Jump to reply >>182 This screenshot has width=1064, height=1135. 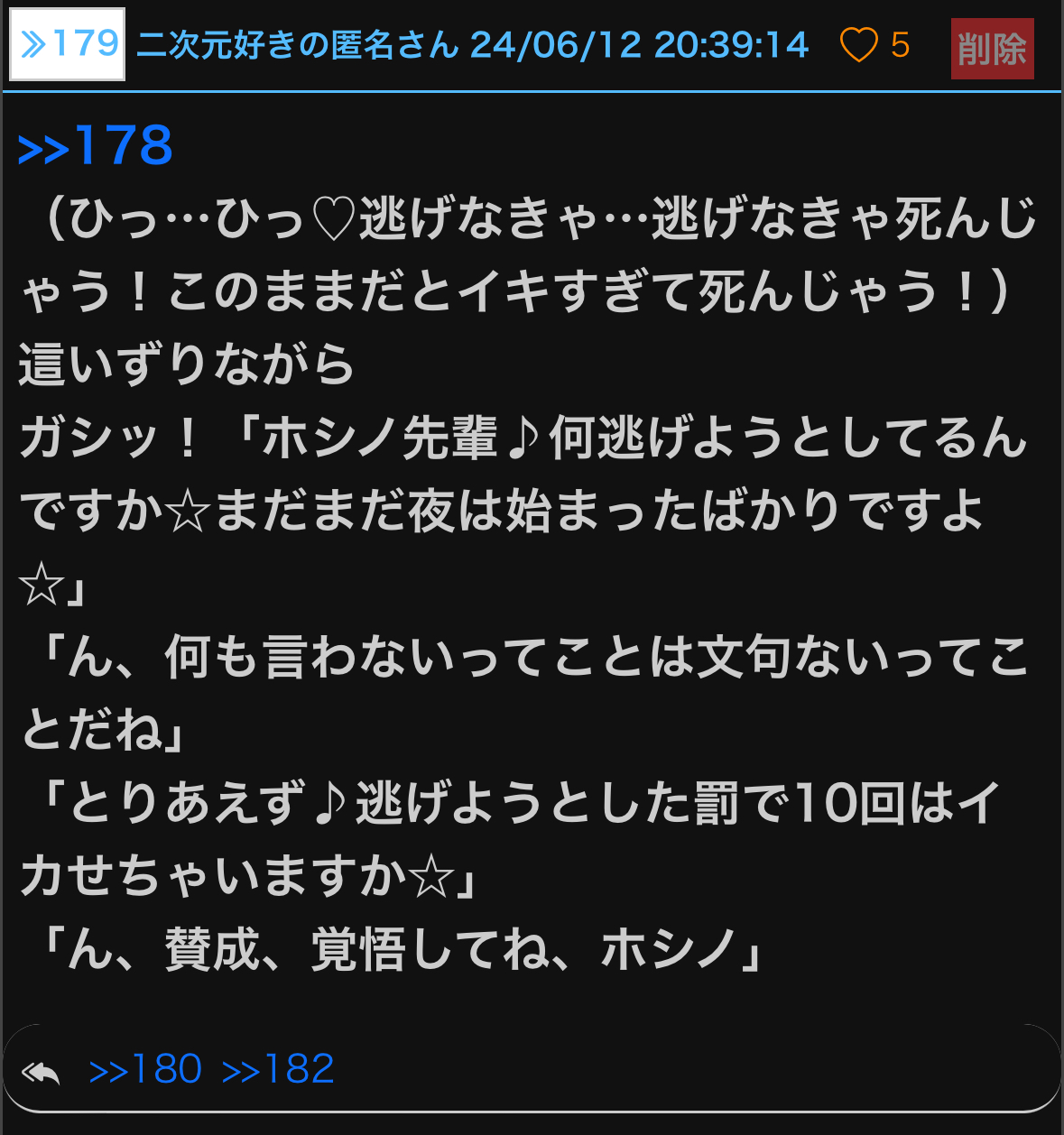click(278, 1070)
